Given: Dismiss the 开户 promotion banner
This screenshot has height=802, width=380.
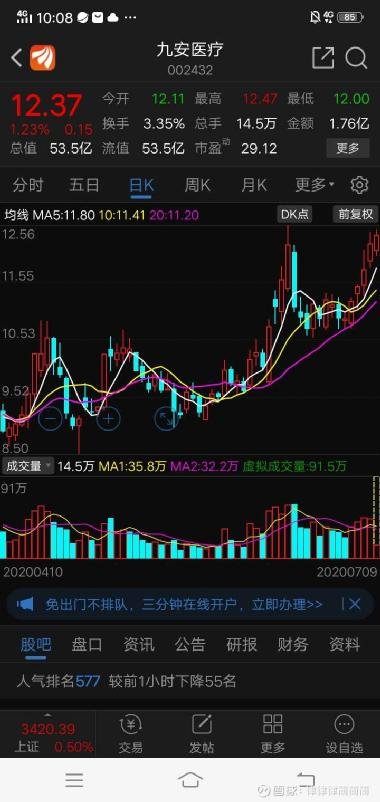Looking at the screenshot, I should click(x=354, y=604).
